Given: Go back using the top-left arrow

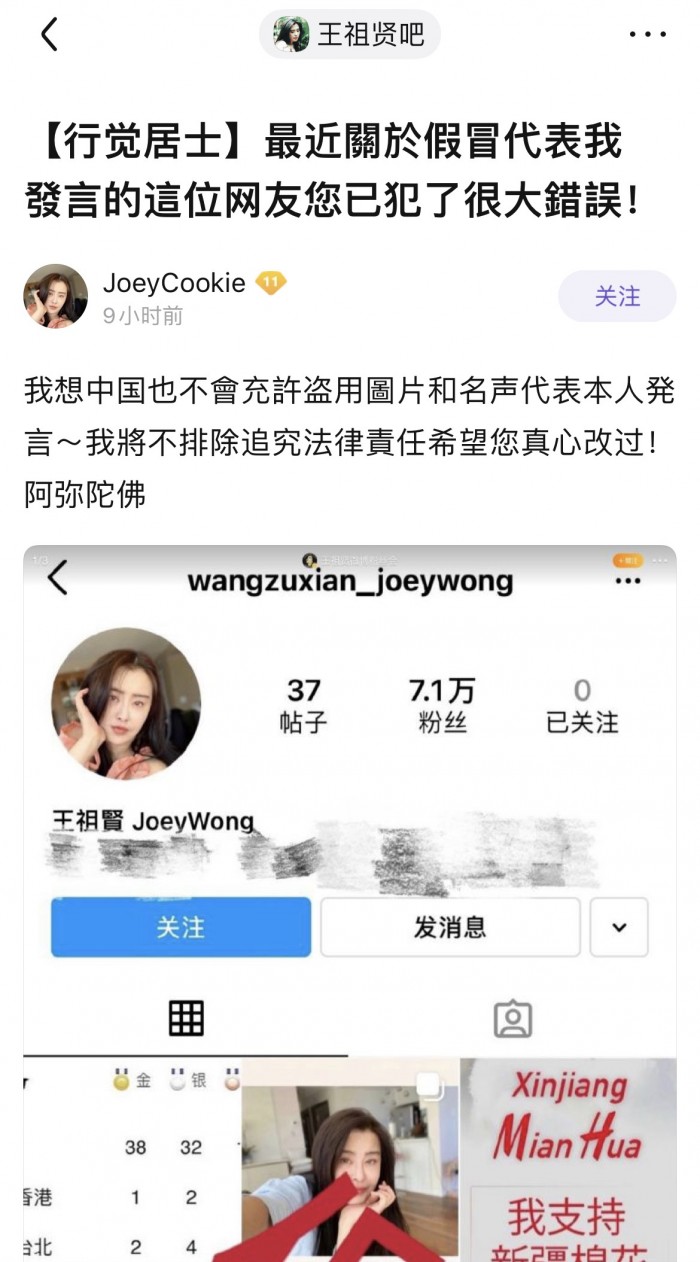Looking at the screenshot, I should (x=49, y=35).
